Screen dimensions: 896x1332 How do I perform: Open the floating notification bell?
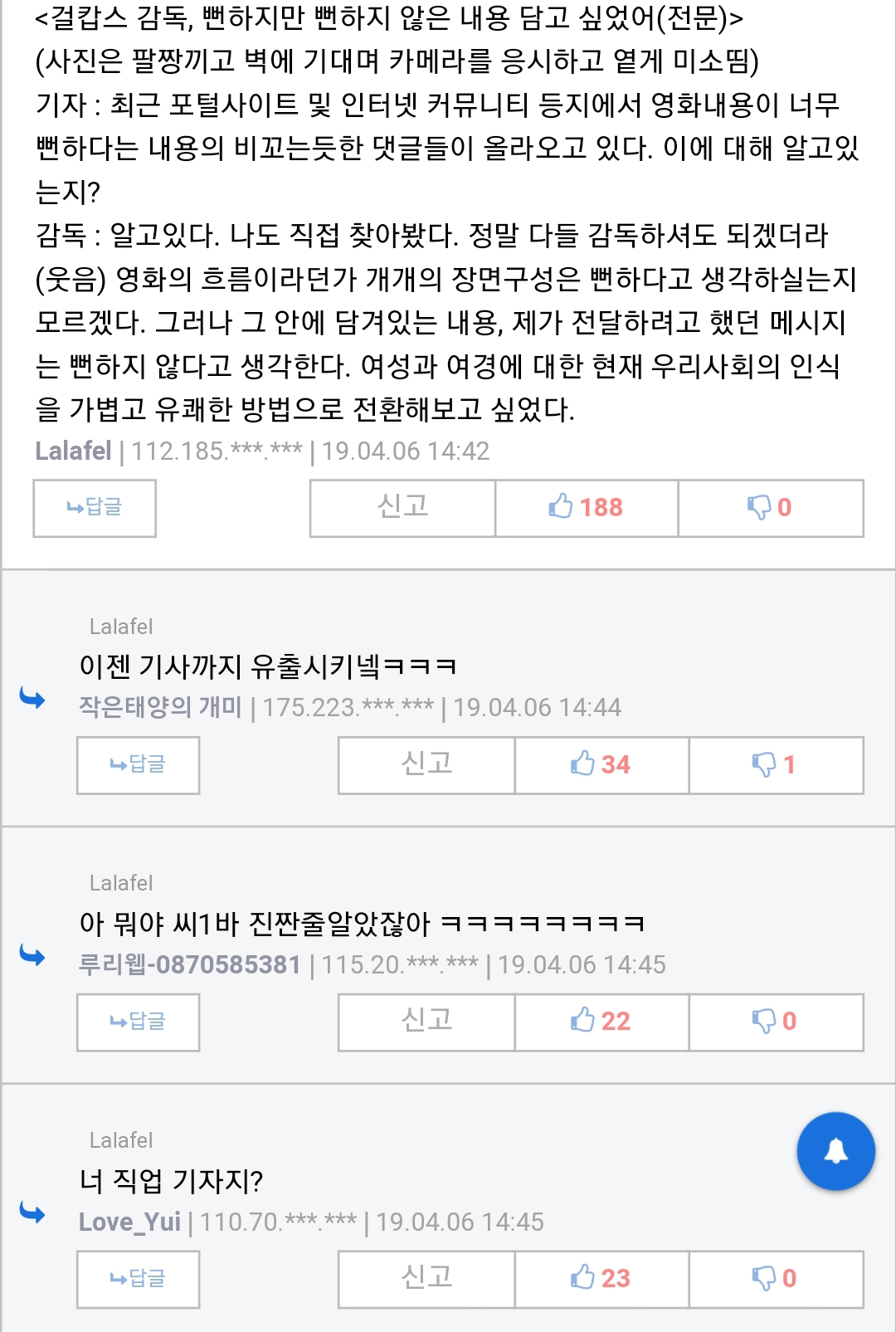click(835, 1151)
